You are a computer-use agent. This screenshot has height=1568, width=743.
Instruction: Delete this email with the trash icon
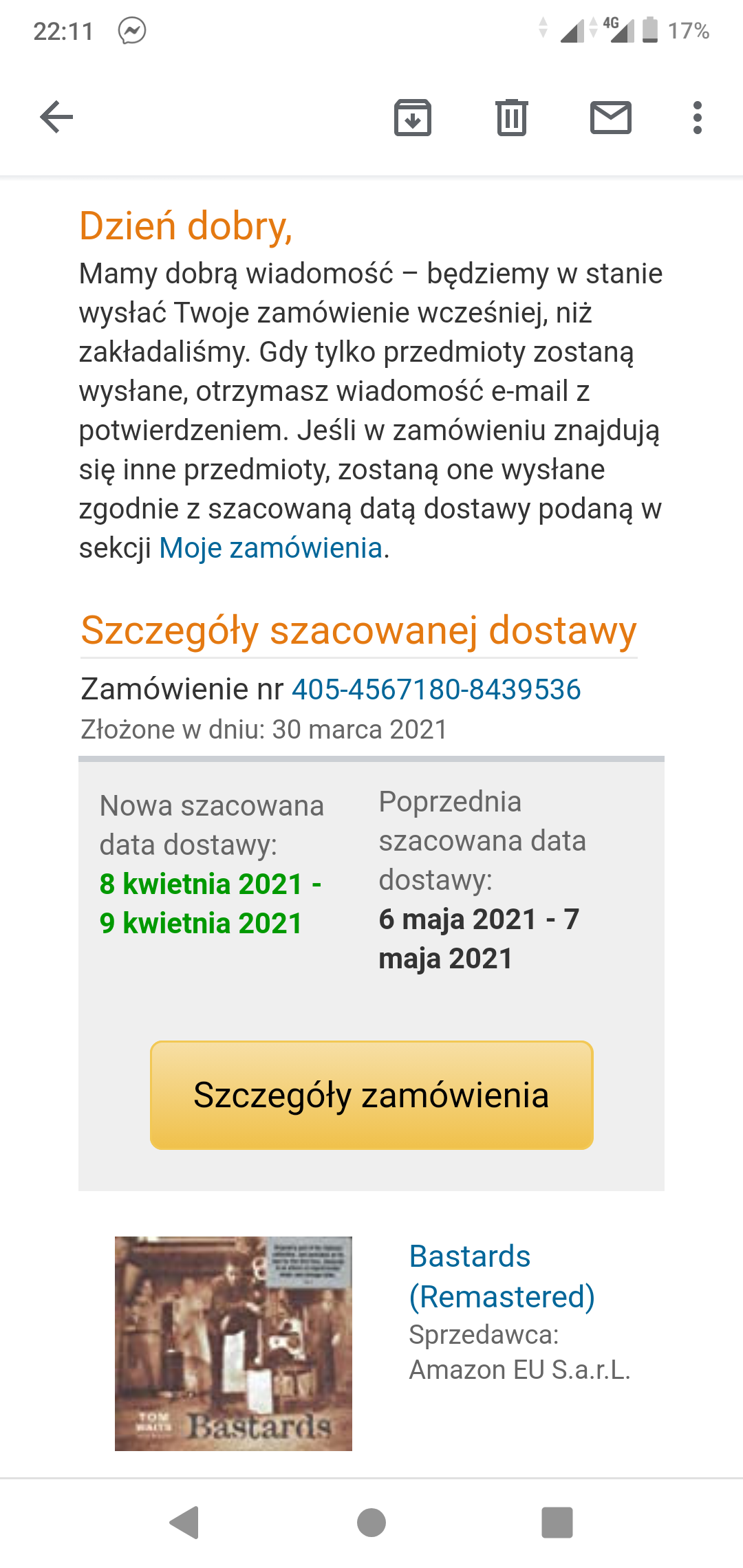click(x=511, y=117)
